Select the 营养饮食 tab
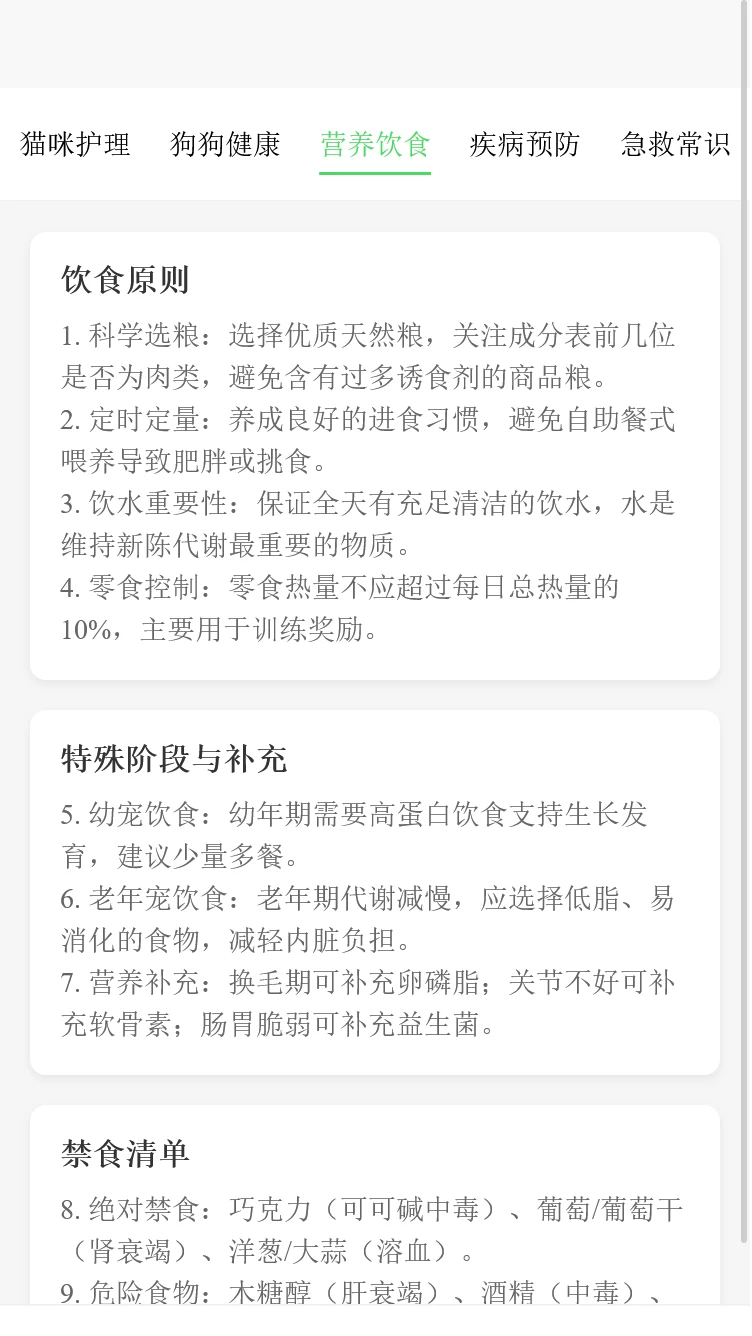Image resolution: width=752 pixels, height=1336 pixels. [374, 145]
